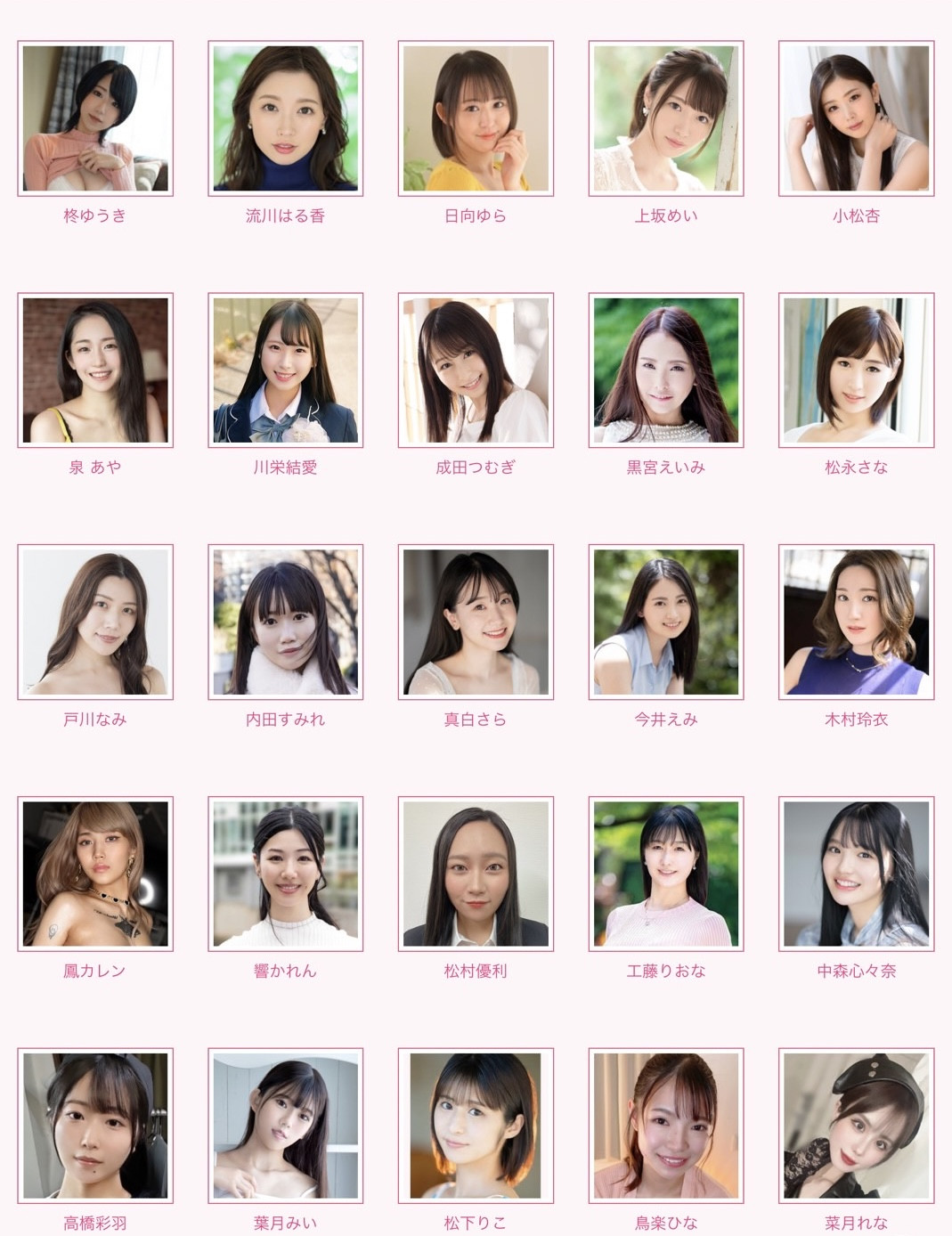Open the 高橋彩羽 profile tile
Image resolution: width=952 pixels, height=1236 pixels.
pyautogui.click(x=95, y=1126)
